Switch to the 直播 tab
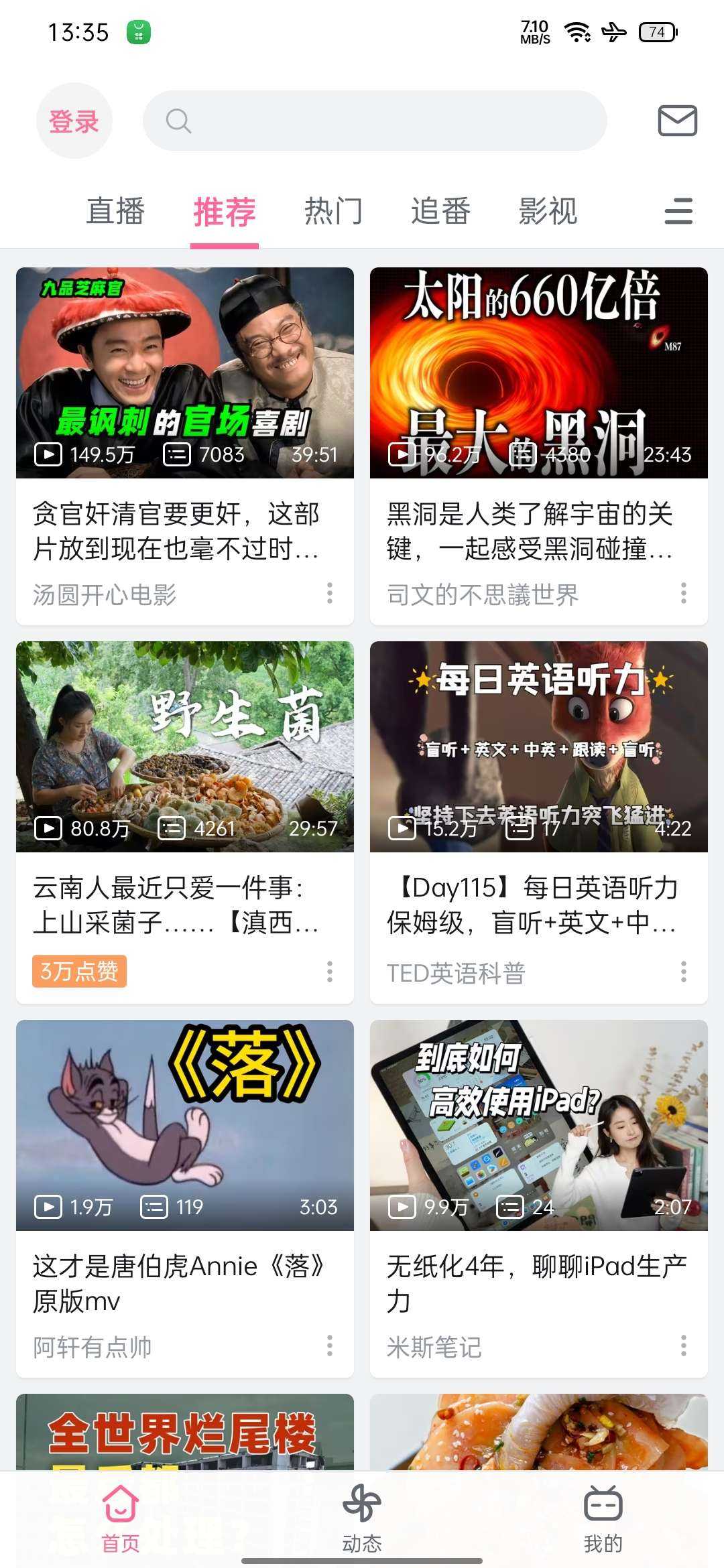This screenshot has width=724, height=1568. (115, 212)
